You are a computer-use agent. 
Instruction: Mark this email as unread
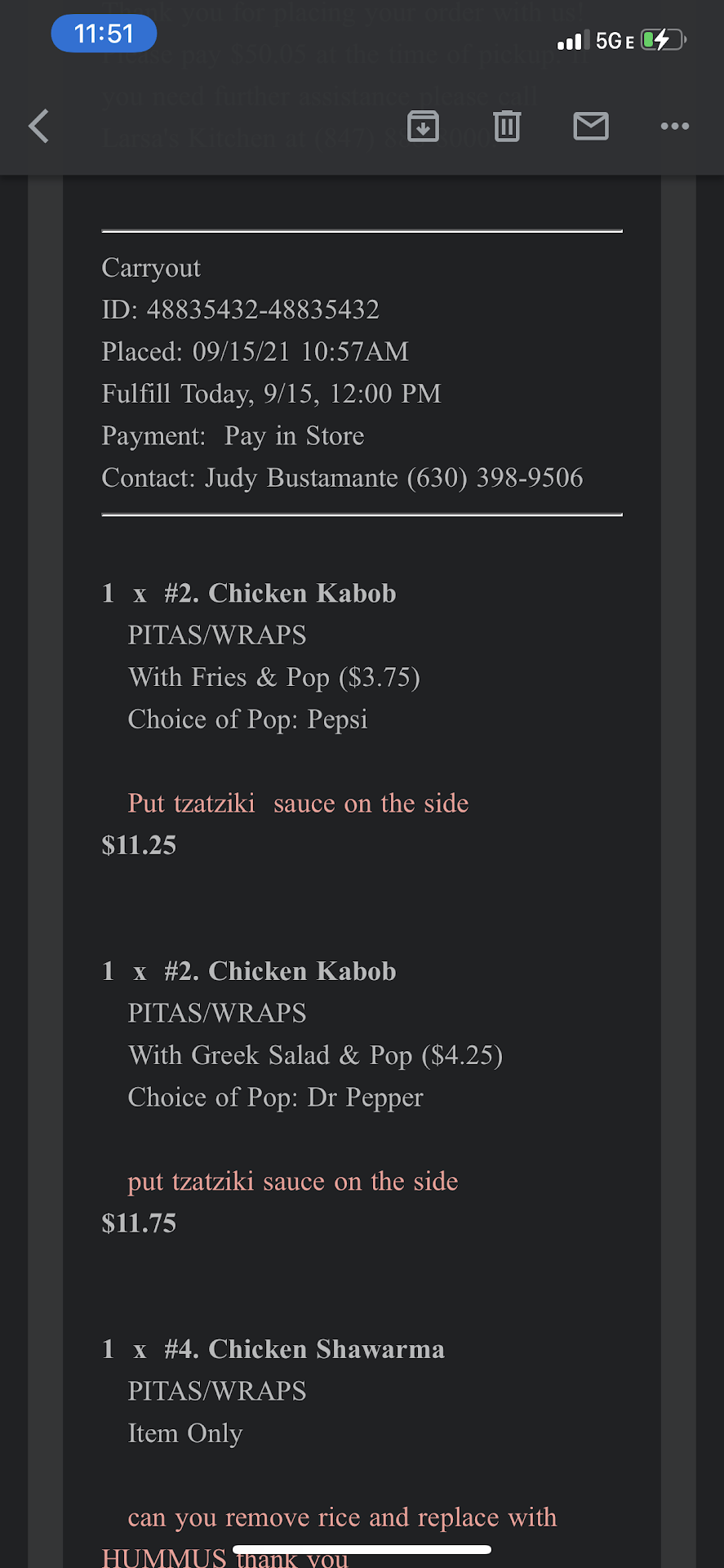point(591,126)
